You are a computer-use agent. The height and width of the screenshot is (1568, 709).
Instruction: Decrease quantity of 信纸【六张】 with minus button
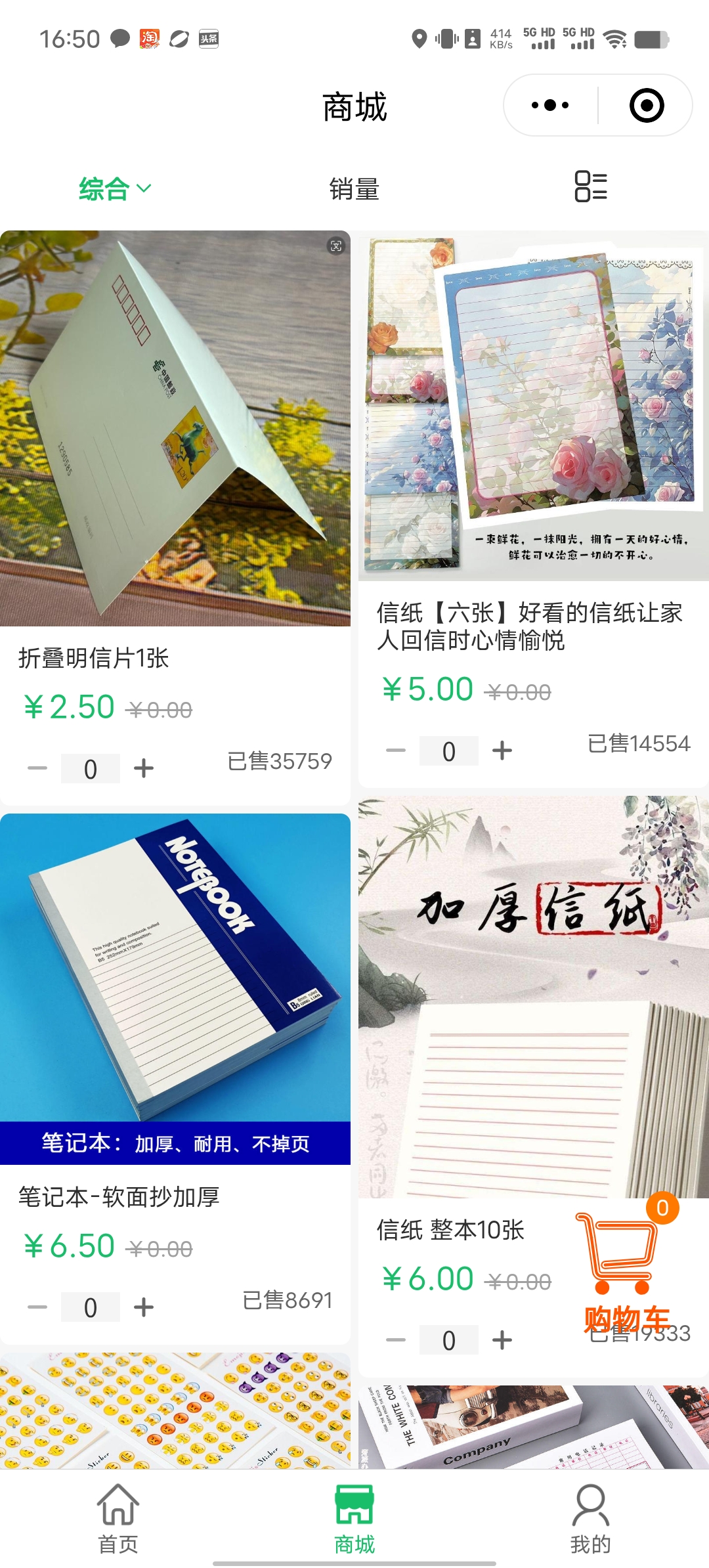click(397, 749)
